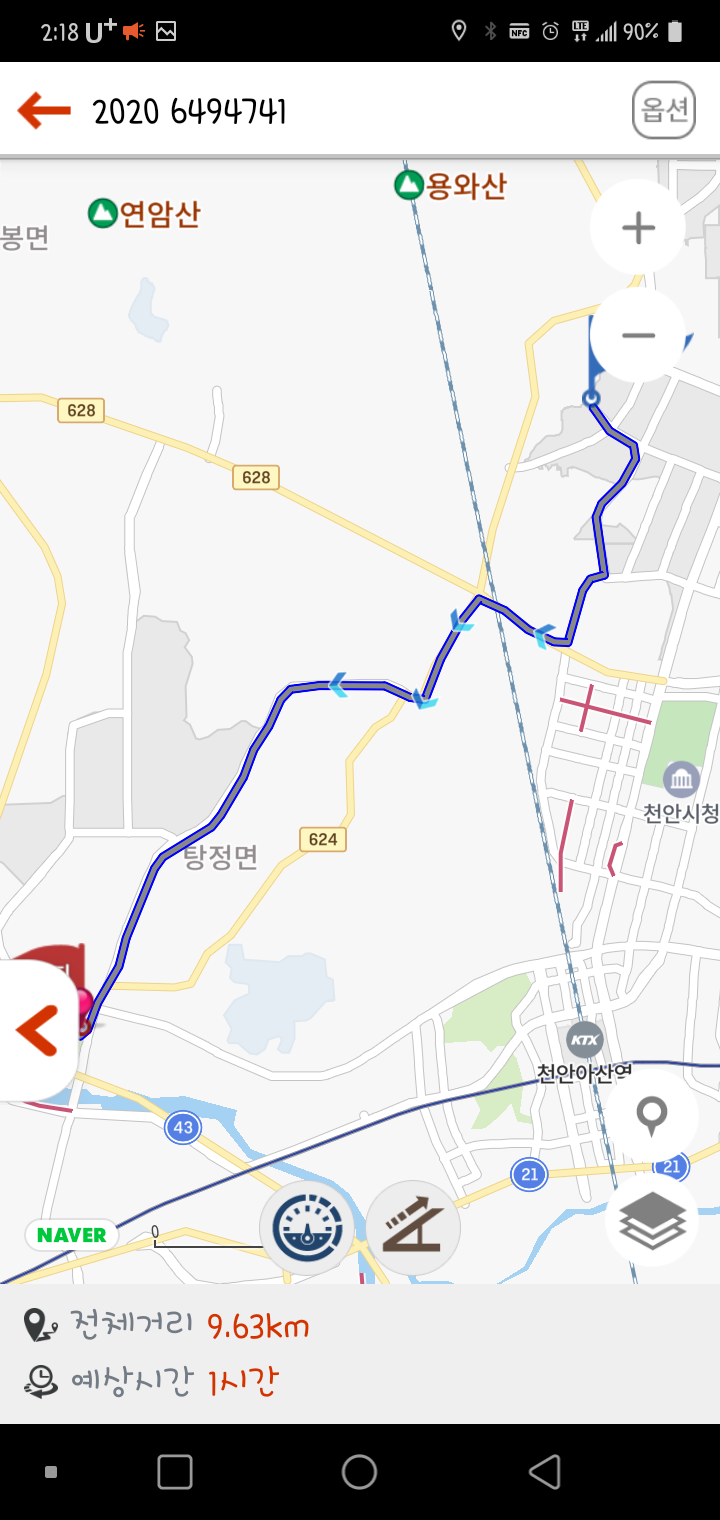Go back using the red arrow
This screenshot has height=1520, width=720.
point(44,110)
